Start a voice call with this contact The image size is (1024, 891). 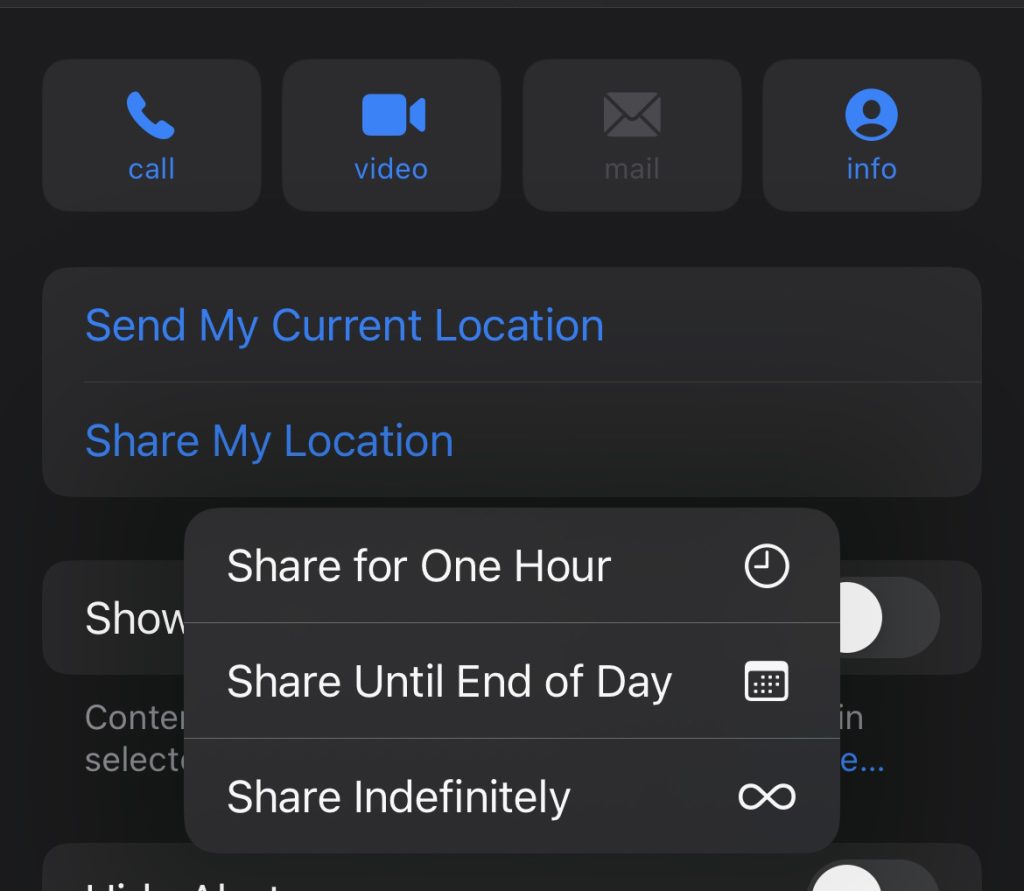(151, 136)
